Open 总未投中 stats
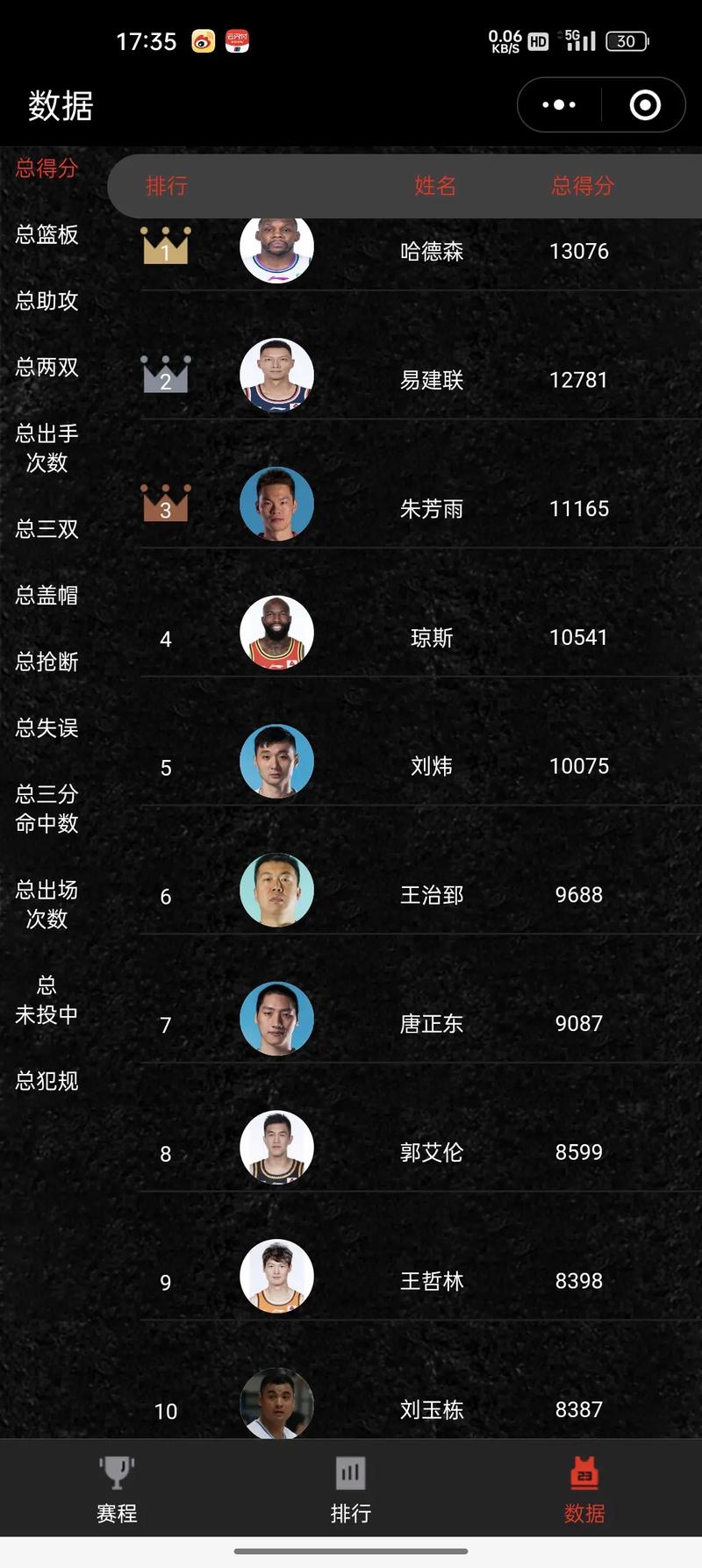The height and width of the screenshot is (1568, 702). [x=47, y=999]
